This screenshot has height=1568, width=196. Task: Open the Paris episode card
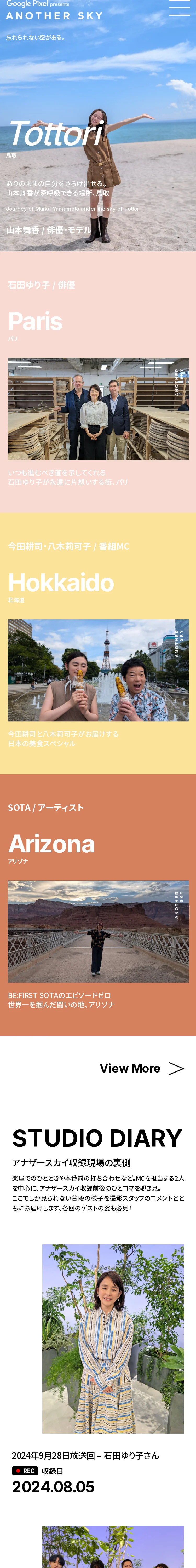(x=98, y=408)
